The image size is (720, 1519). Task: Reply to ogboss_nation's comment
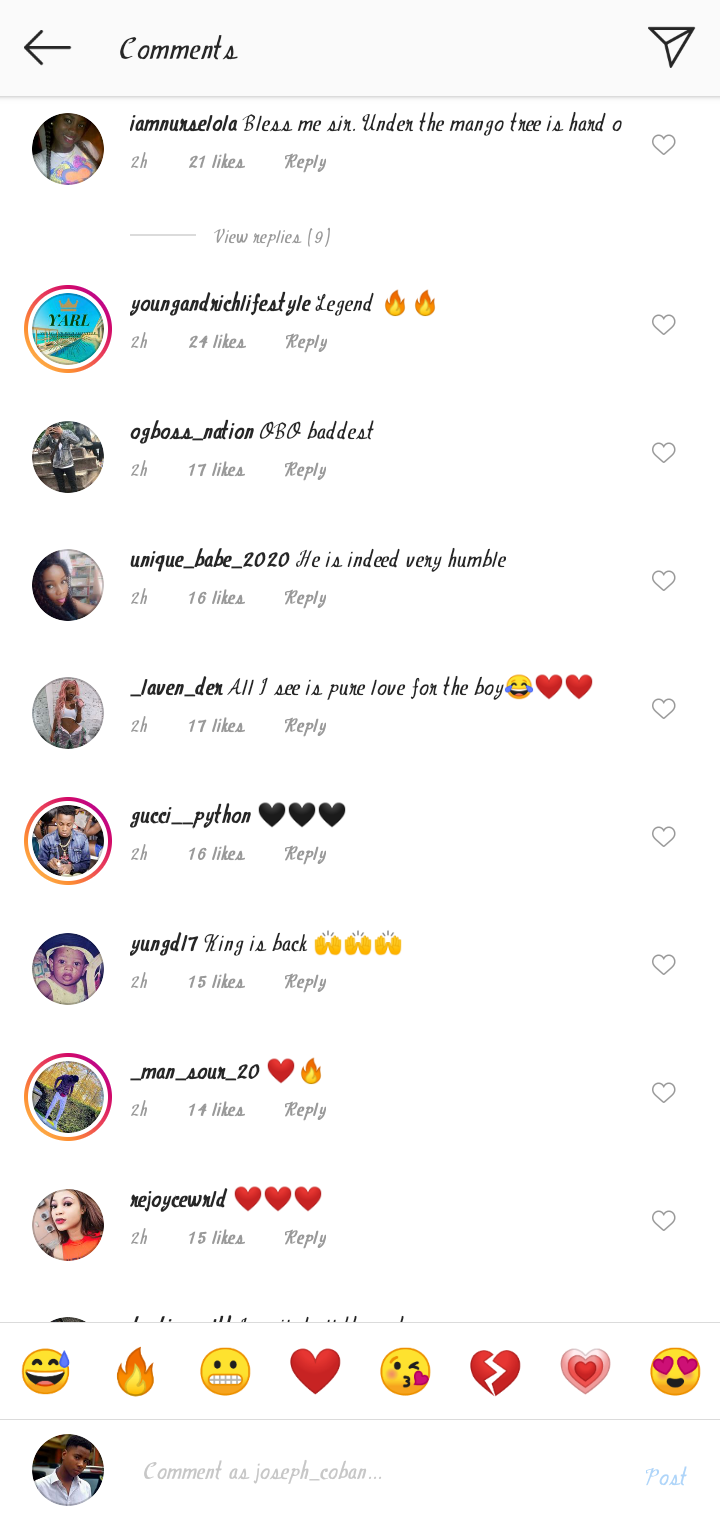(305, 470)
